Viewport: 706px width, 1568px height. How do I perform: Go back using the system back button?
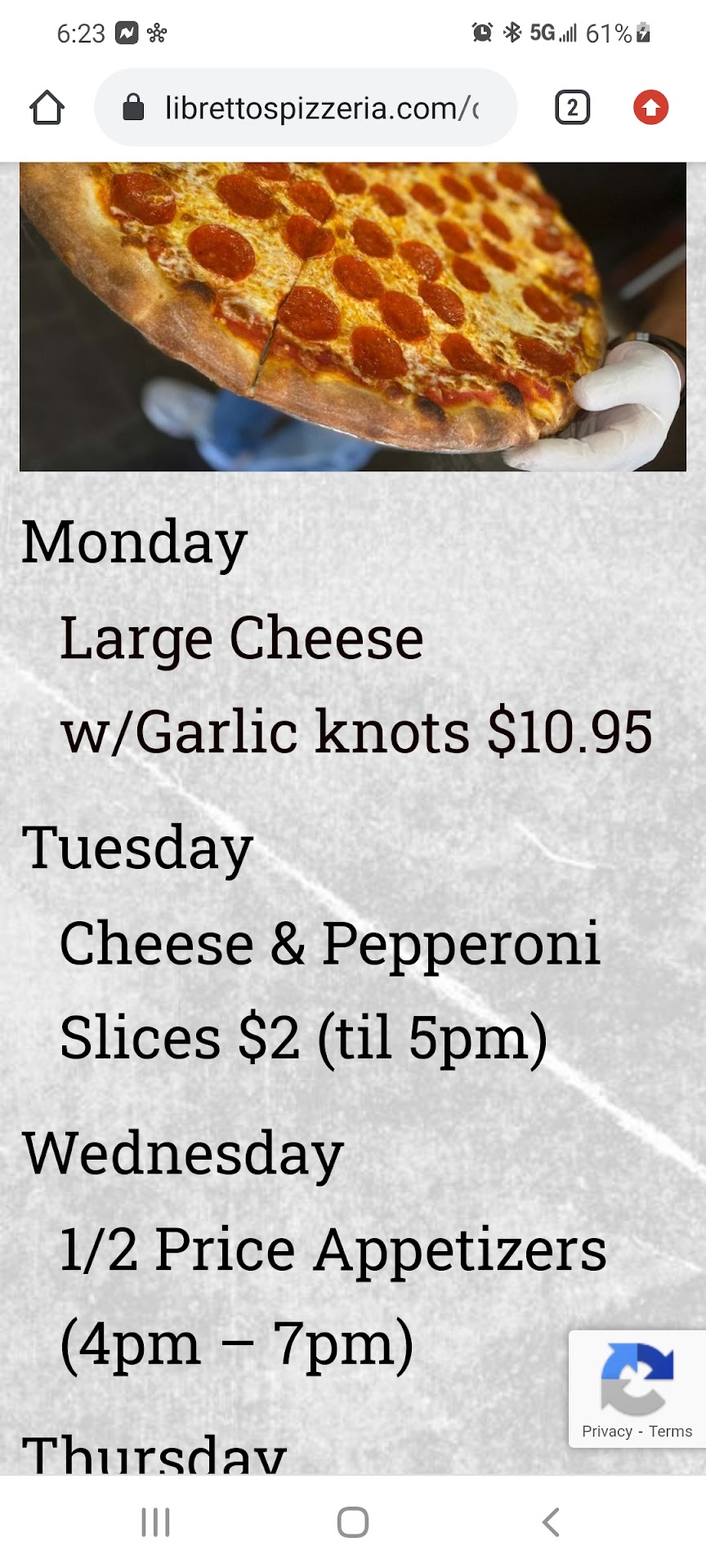coord(552,1522)
